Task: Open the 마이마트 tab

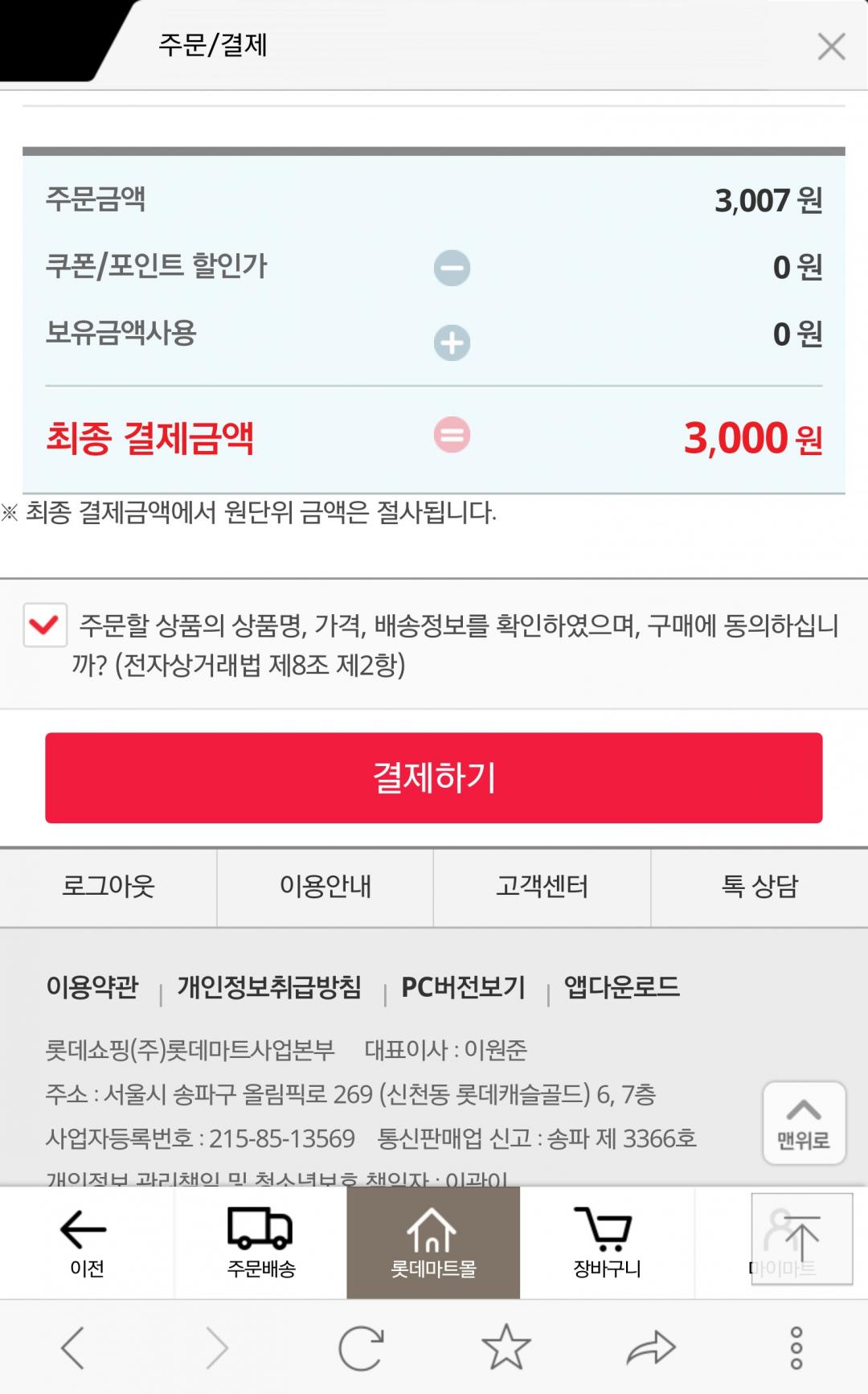Action: click(781, 1243)
